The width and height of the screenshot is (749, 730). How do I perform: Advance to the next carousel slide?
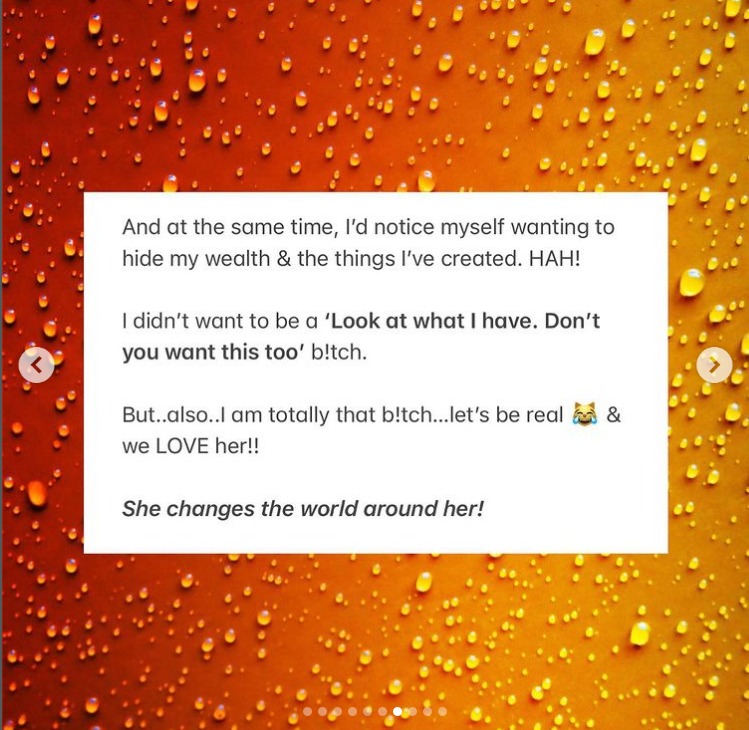coord(714,365)
